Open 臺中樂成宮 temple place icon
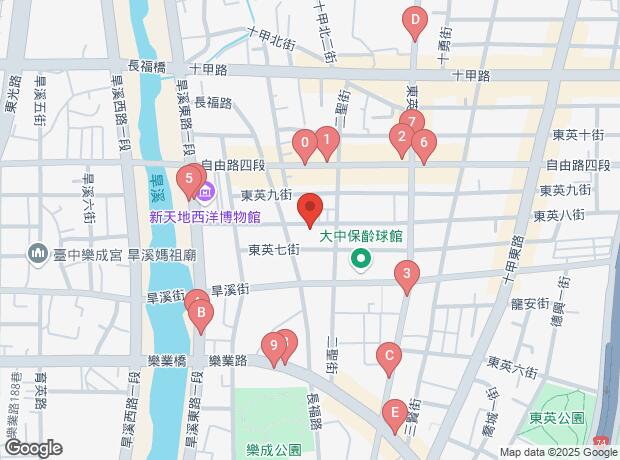This screenshot has width=620, height=460. [38, 254]
